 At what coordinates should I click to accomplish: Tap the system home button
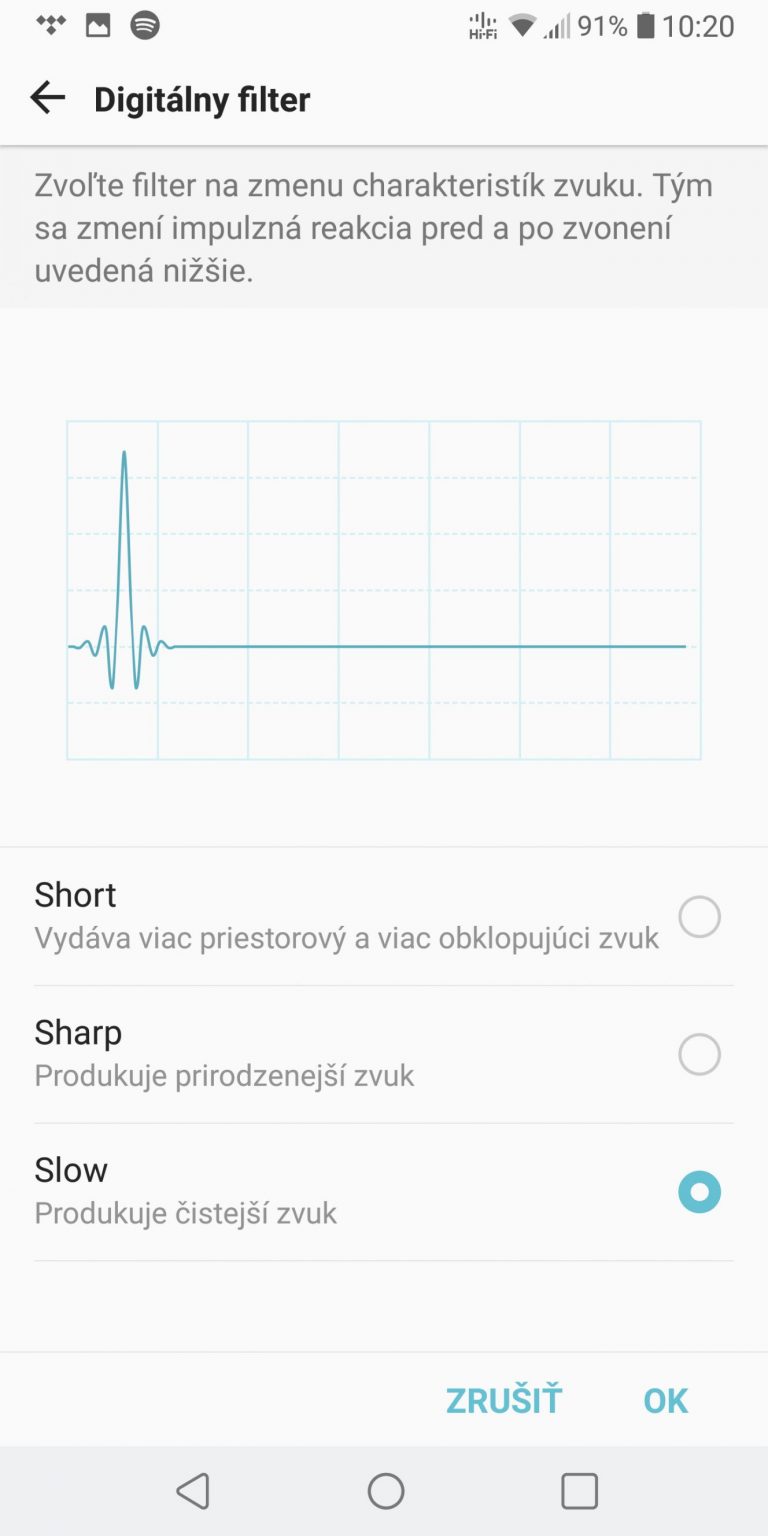tap(385, 1491)
